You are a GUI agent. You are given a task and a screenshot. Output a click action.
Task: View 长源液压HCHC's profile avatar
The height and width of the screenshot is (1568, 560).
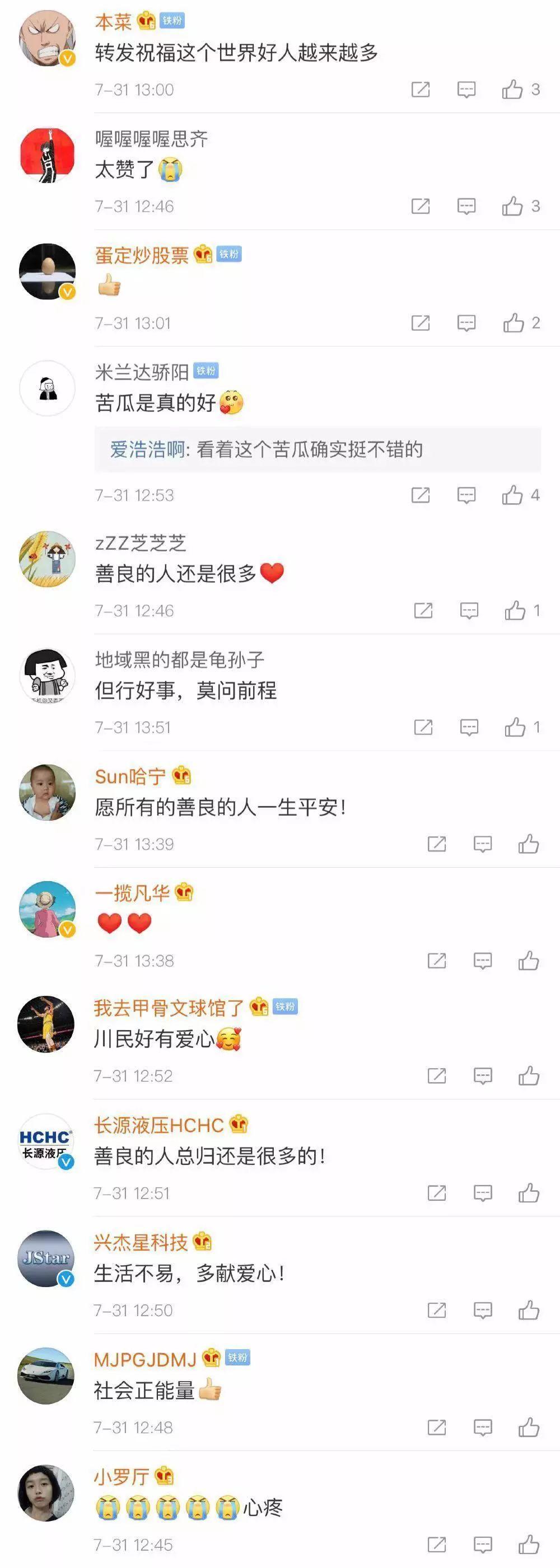coord(46,1142)
